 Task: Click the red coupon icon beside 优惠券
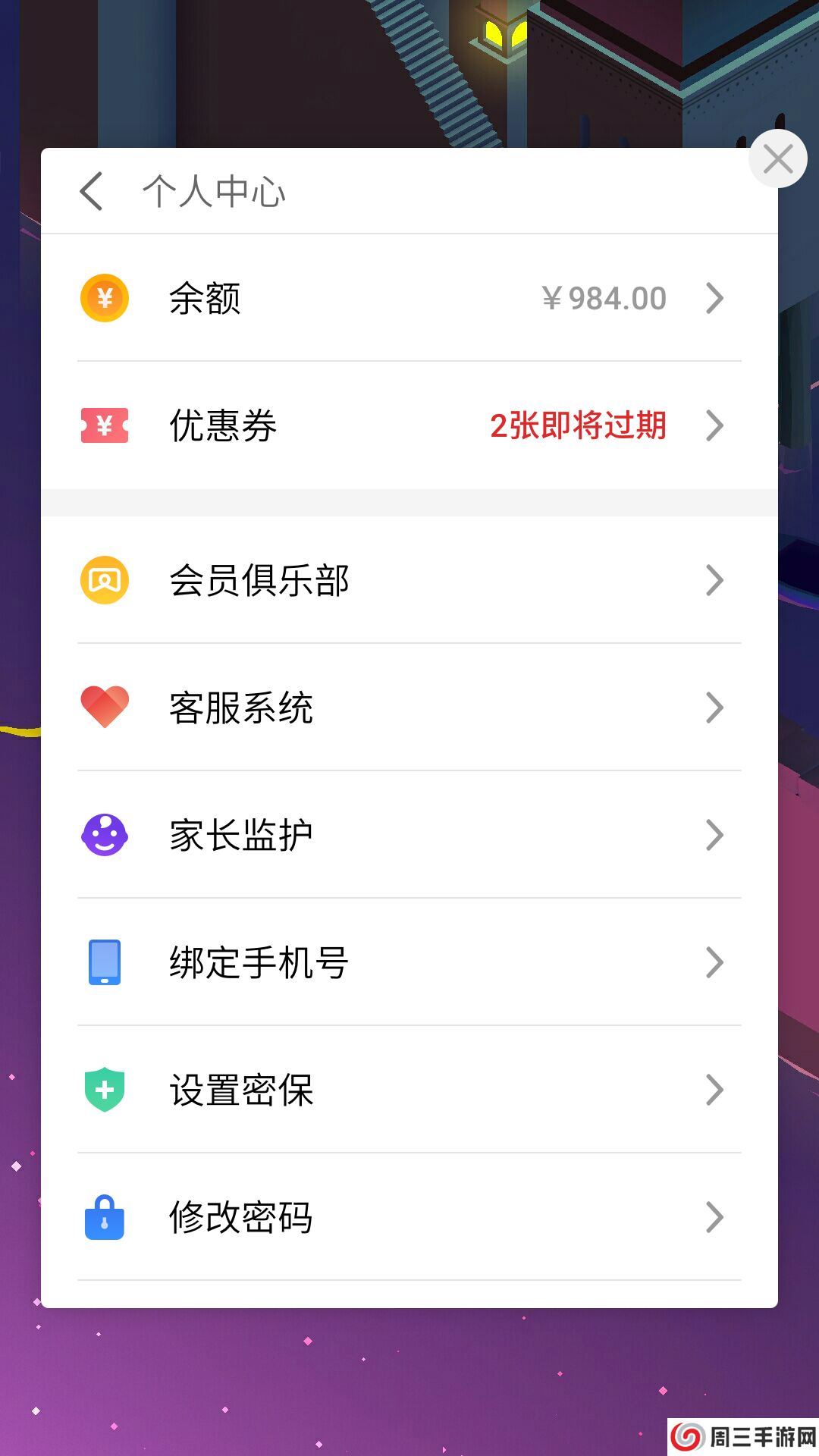point(105,426)
